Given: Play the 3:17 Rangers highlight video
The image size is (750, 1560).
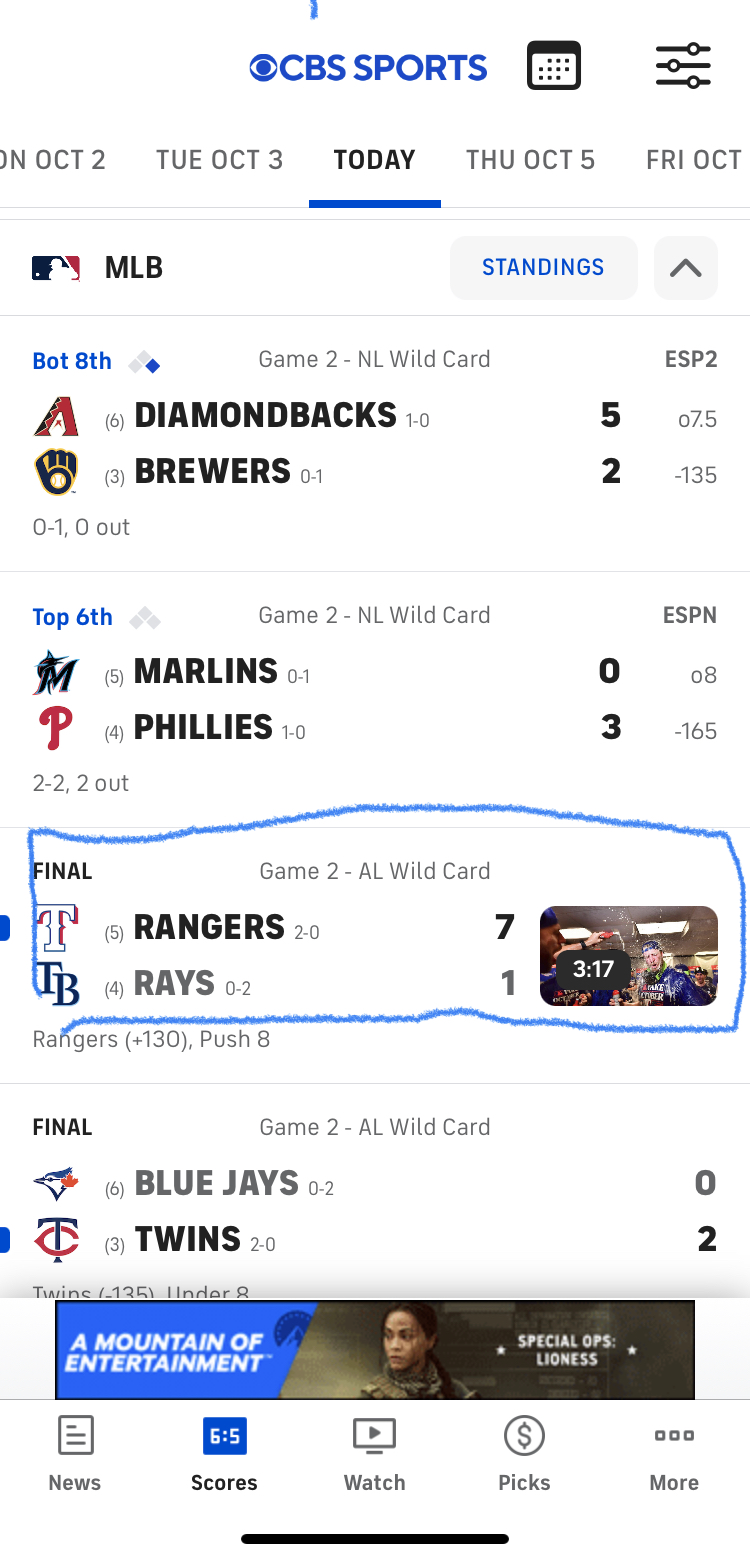Looking at the screenshot, I should pyautogui.click(x=628, y=955).
